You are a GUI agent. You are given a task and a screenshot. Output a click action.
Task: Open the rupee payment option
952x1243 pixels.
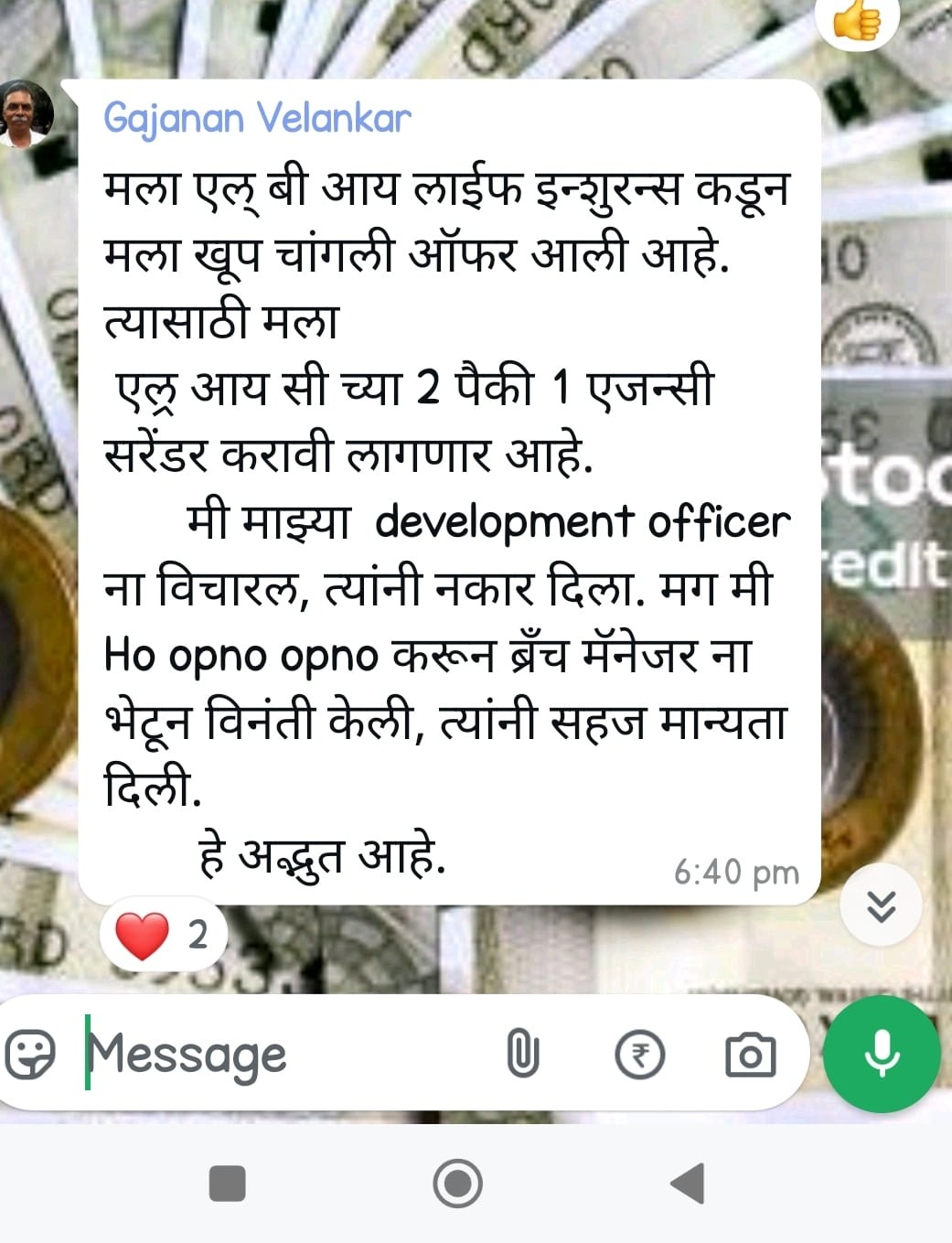point(639,1055)
